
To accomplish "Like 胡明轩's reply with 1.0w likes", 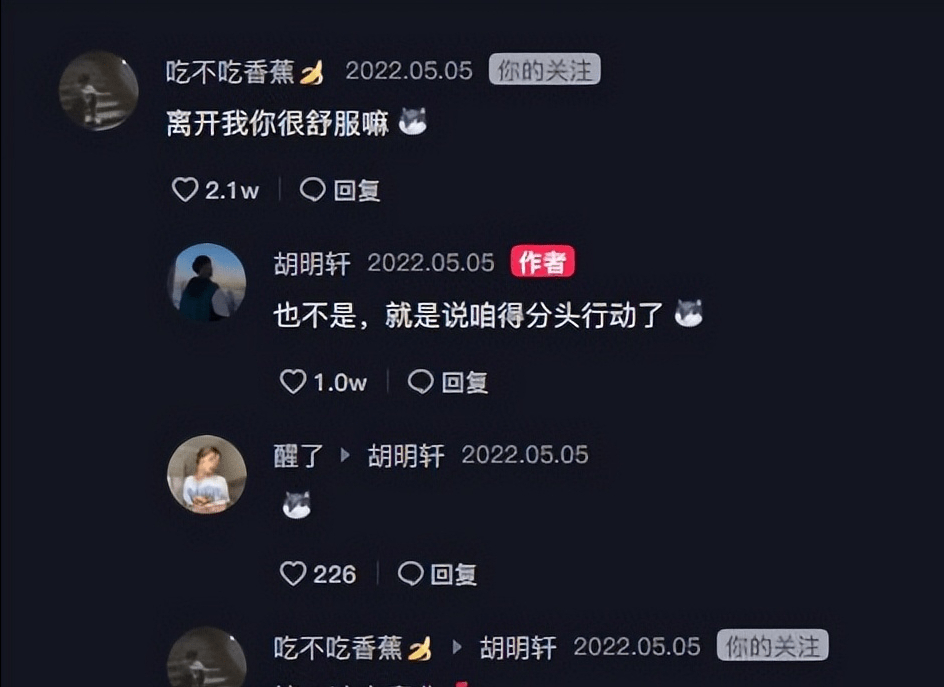I will point(293,381).
